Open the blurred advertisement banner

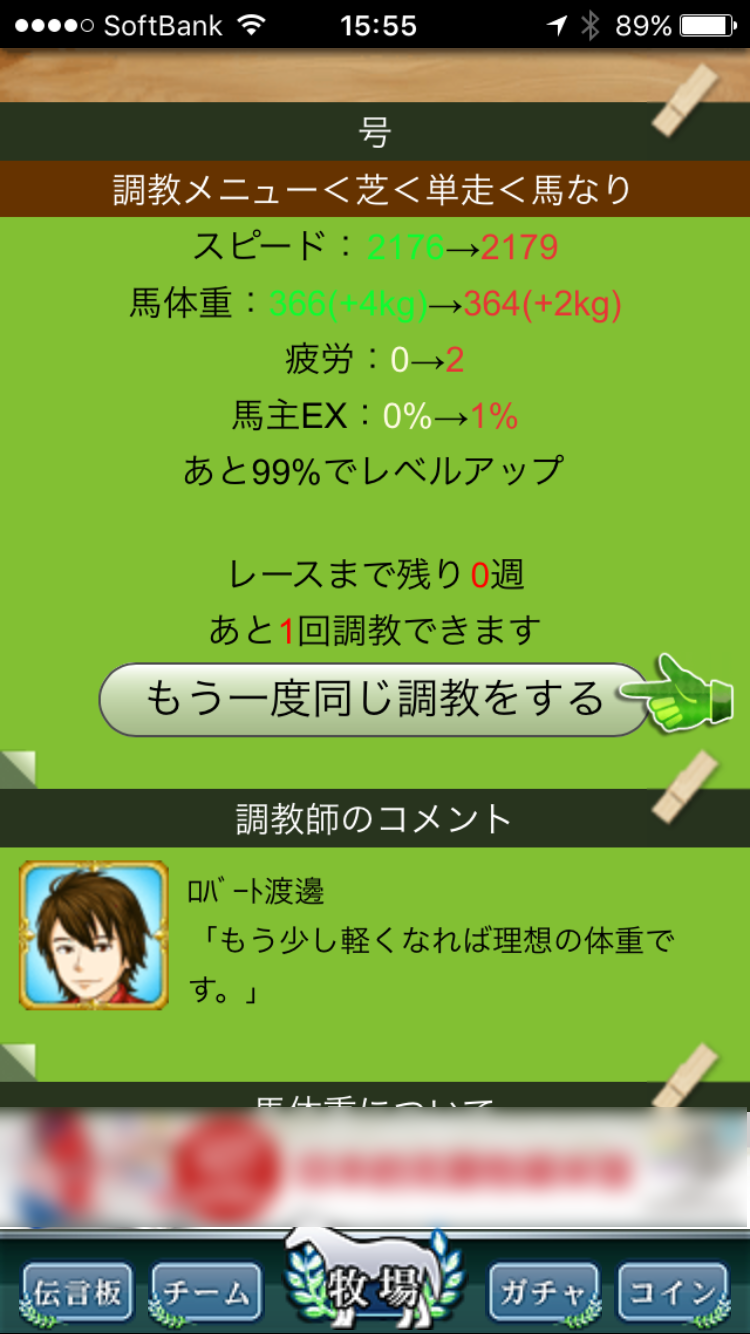[375, 1167]
